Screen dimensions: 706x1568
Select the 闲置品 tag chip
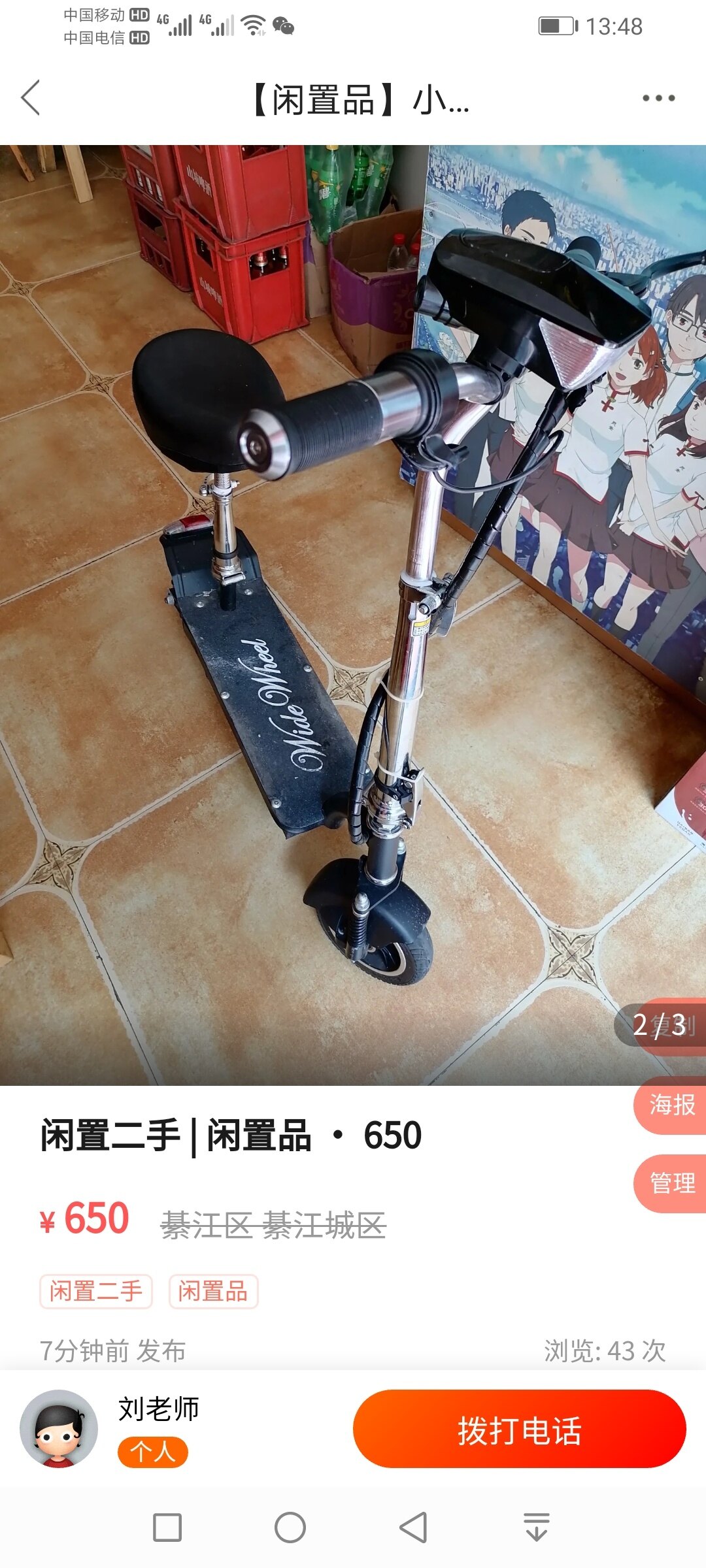coord(213,1292)
